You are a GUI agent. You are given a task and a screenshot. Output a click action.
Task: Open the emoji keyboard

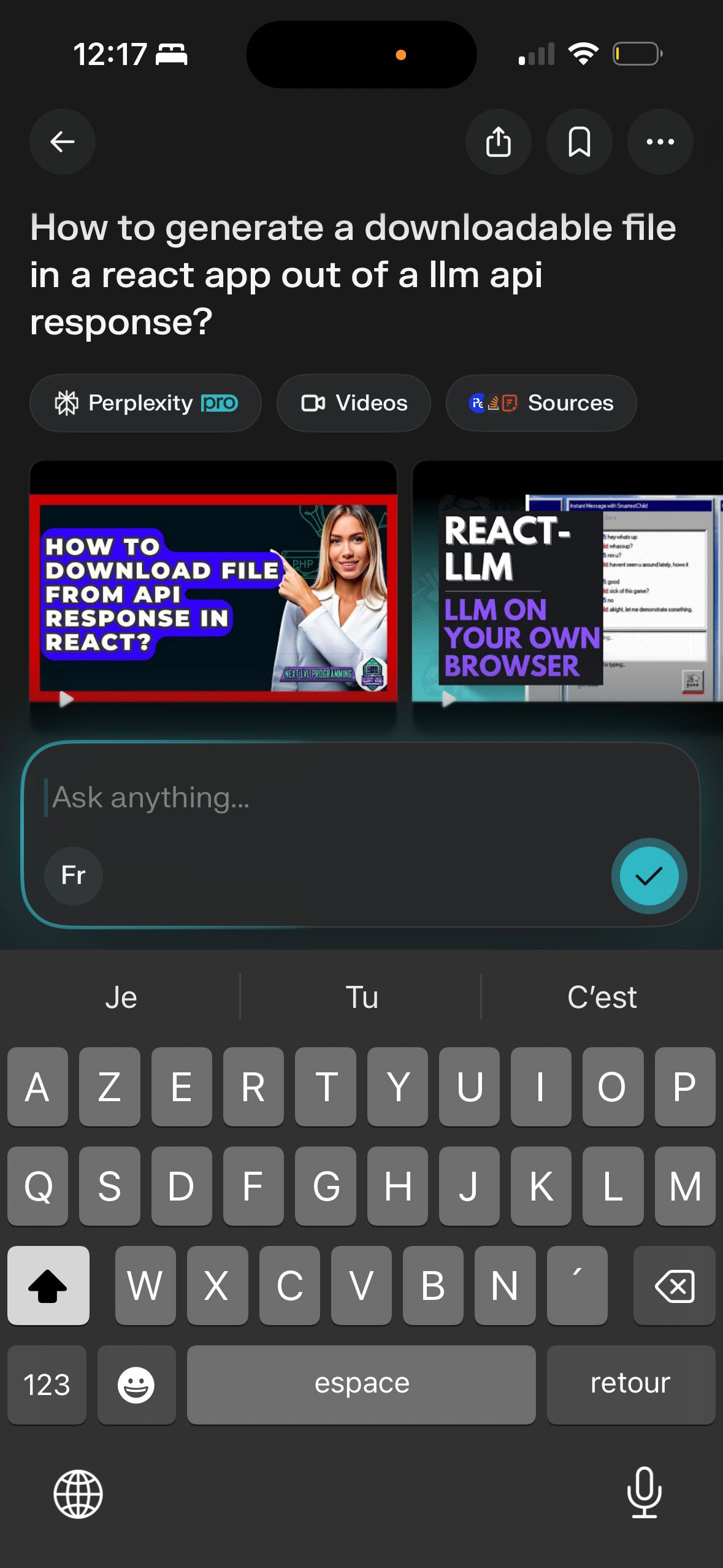click(136, 1385)
